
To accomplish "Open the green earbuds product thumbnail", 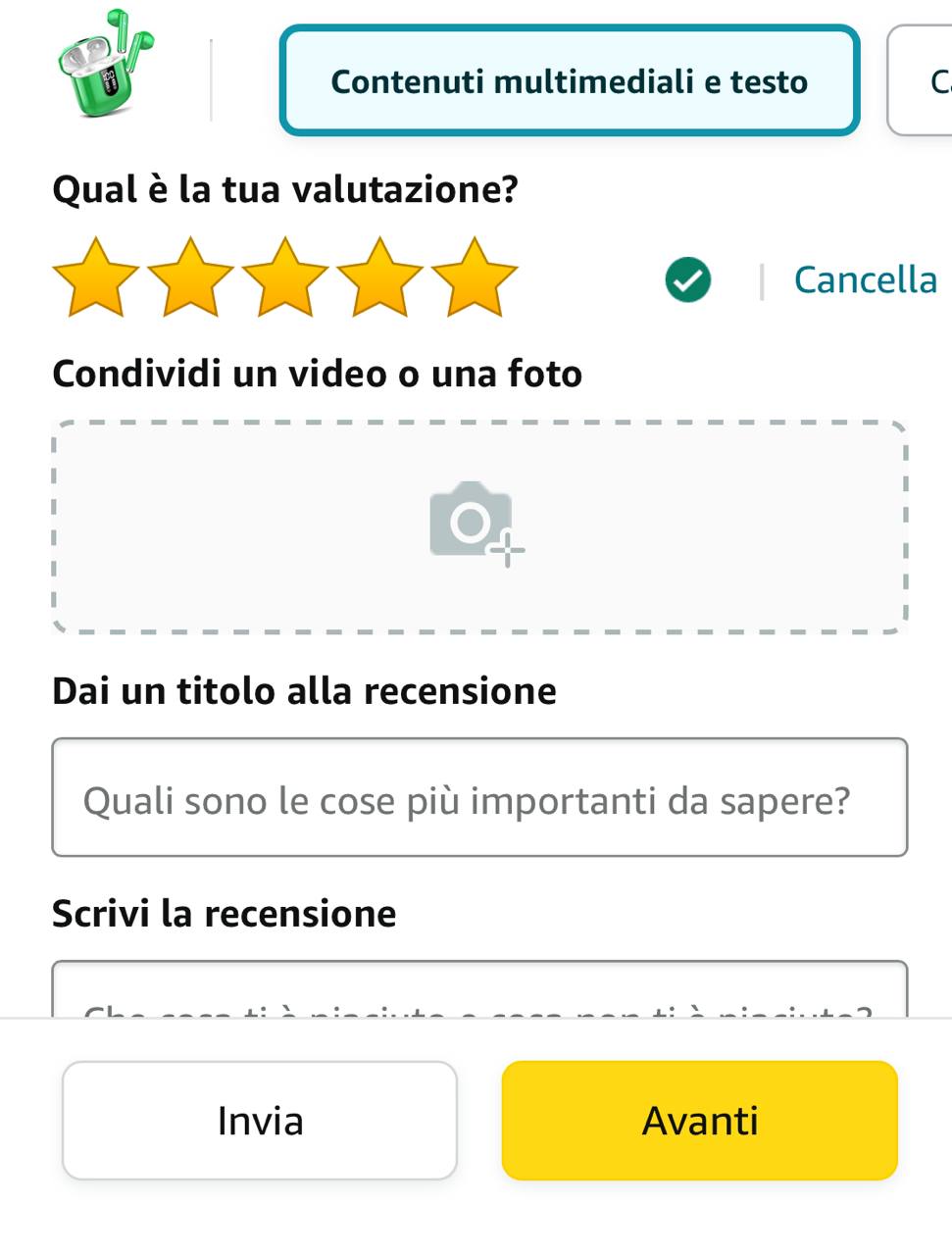I will pyautogui.click(x=105, y=65).
